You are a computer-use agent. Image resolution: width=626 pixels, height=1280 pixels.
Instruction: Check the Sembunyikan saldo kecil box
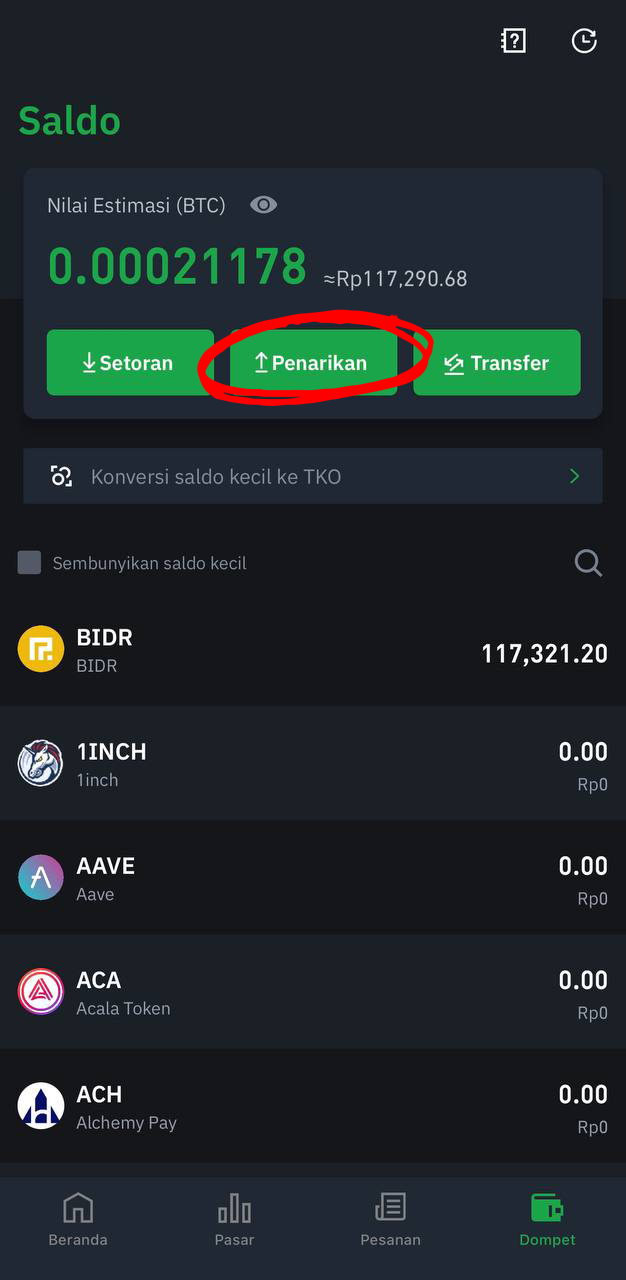[30, 563]
